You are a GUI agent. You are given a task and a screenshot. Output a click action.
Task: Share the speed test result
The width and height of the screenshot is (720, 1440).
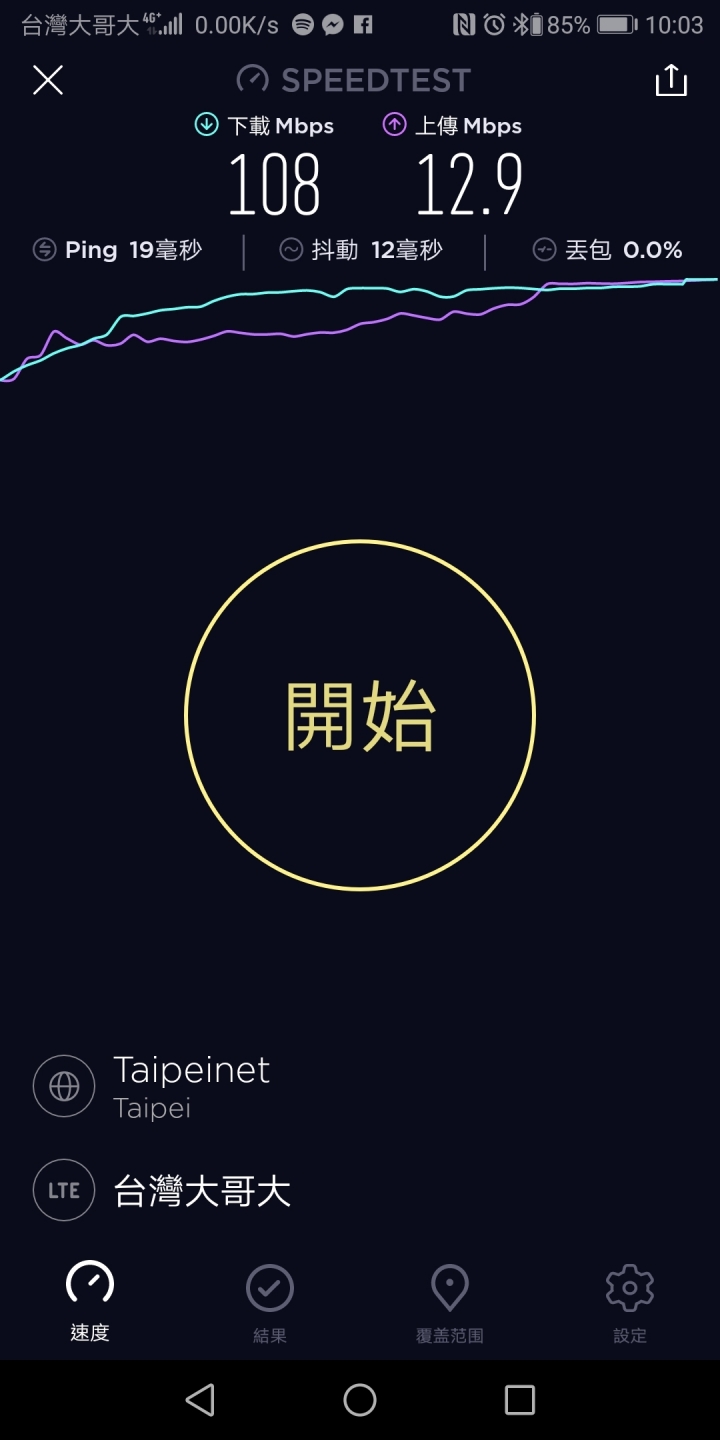(x=671, y=80)
